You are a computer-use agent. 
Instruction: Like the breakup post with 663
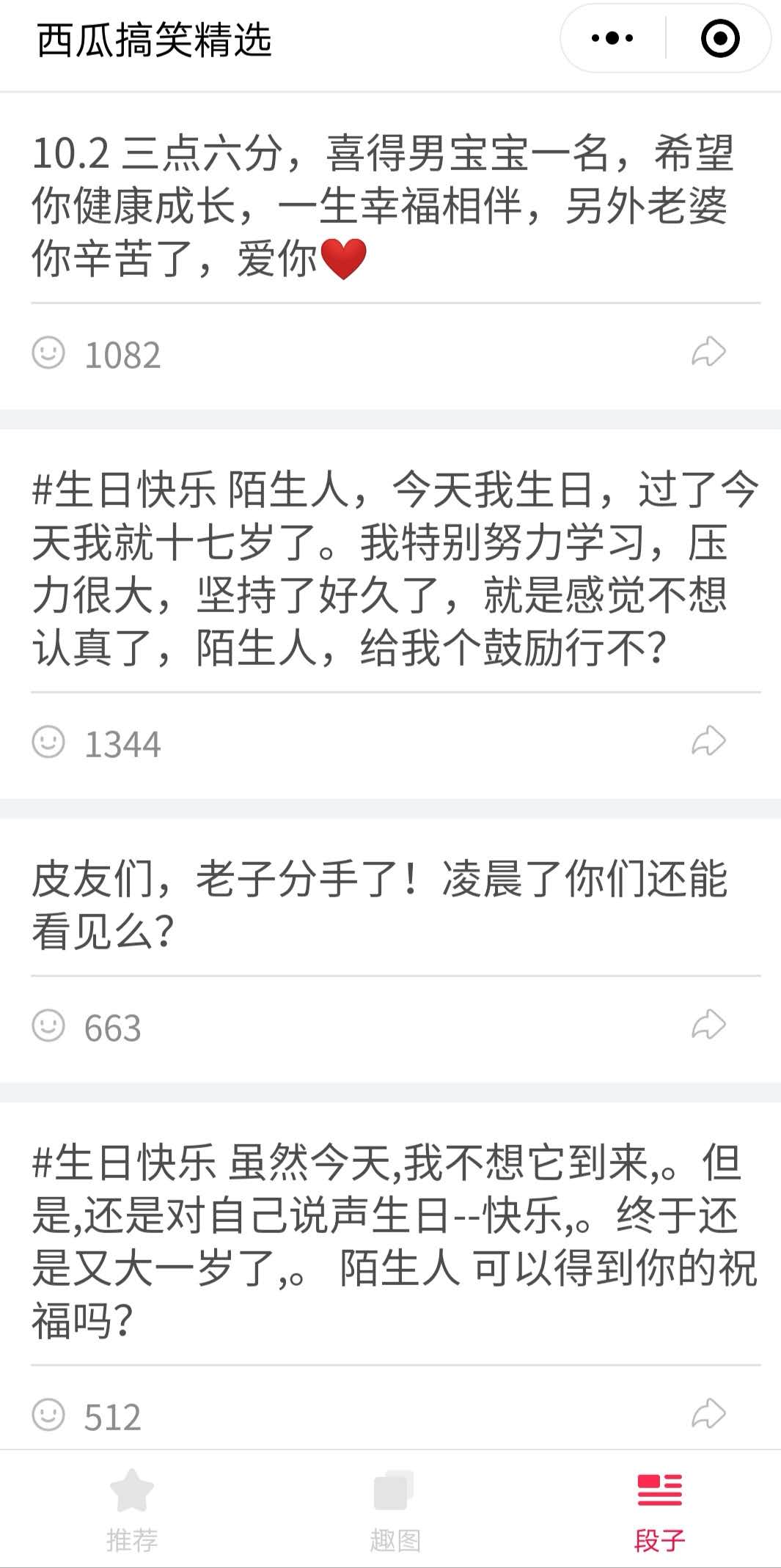[x=48, y=1026]
